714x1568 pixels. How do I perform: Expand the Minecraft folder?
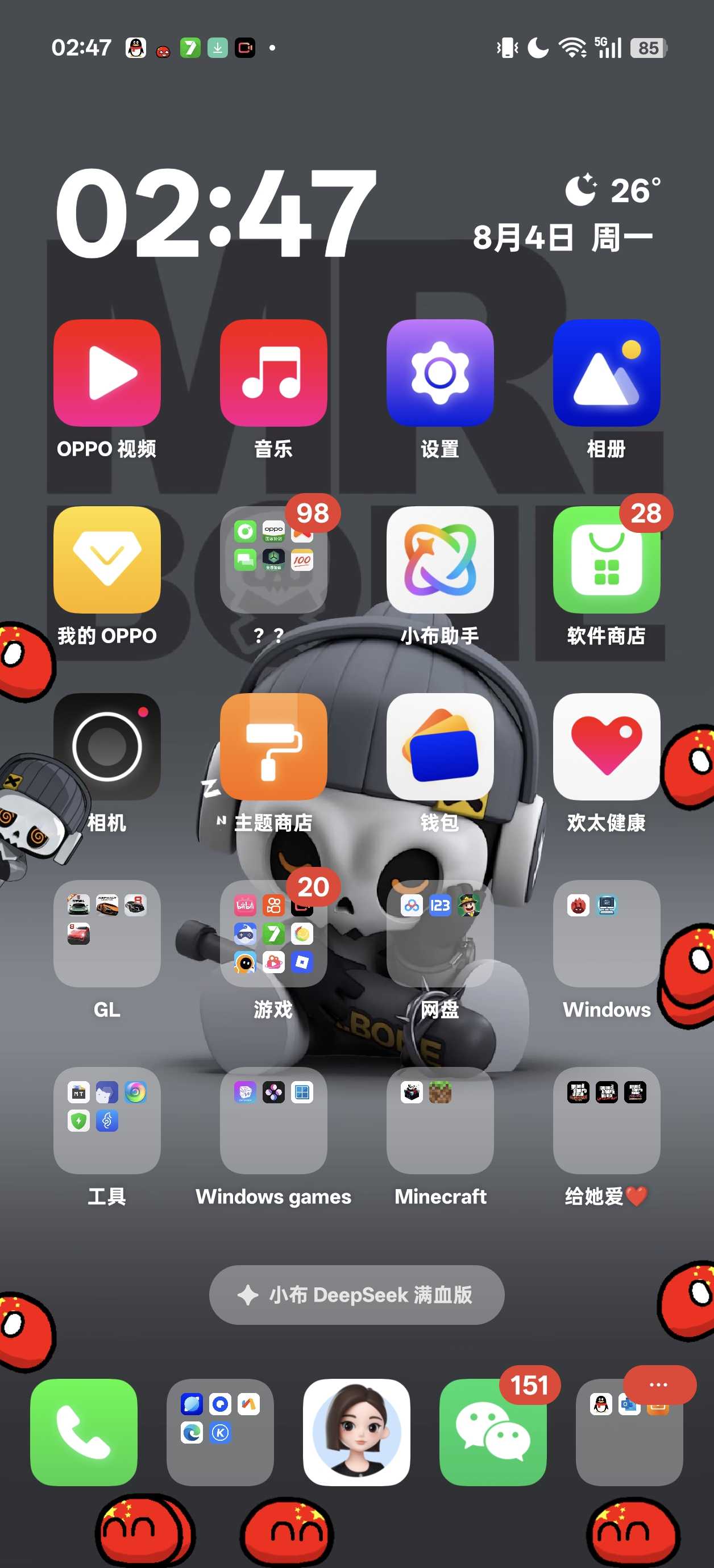pyautogui.click(x=440, y=1120)
